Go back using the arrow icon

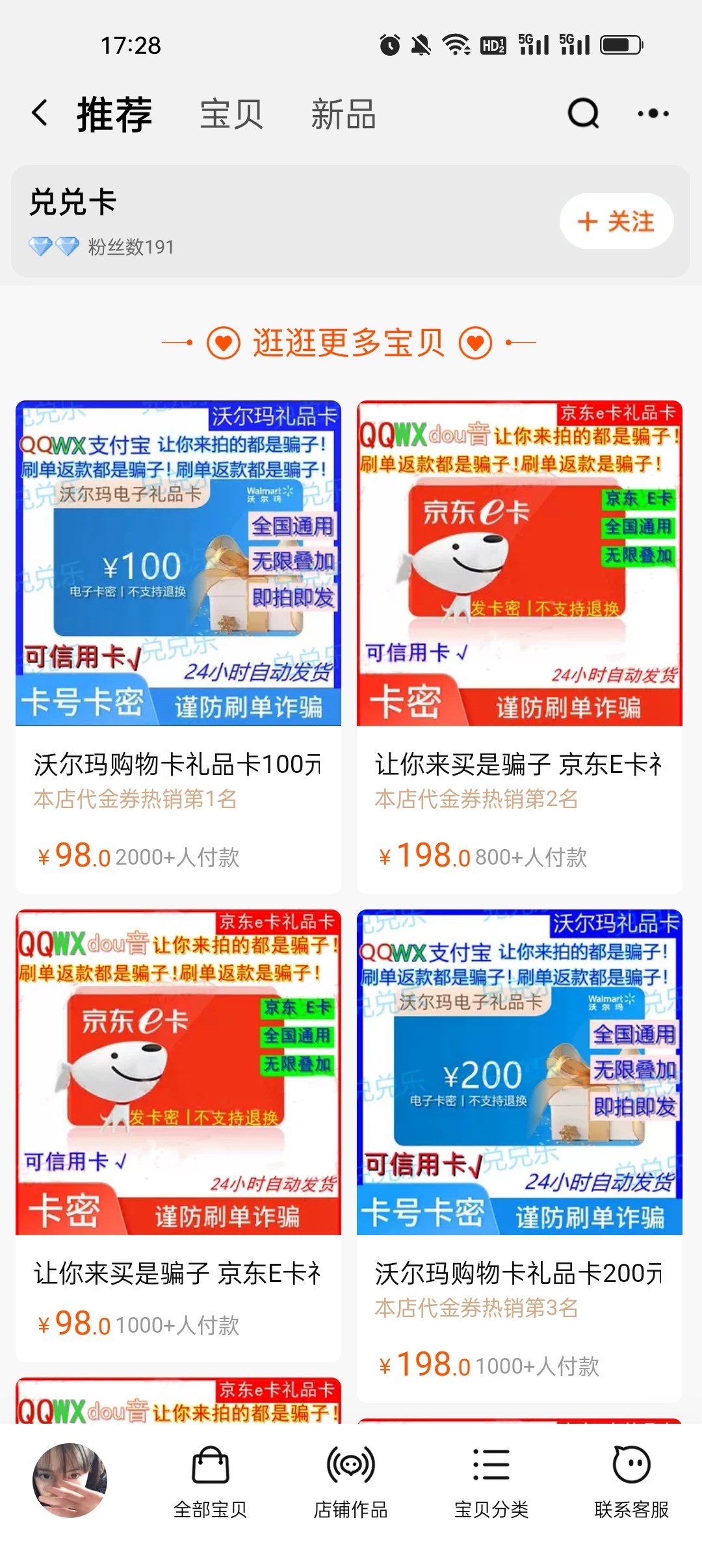(40, 113)
